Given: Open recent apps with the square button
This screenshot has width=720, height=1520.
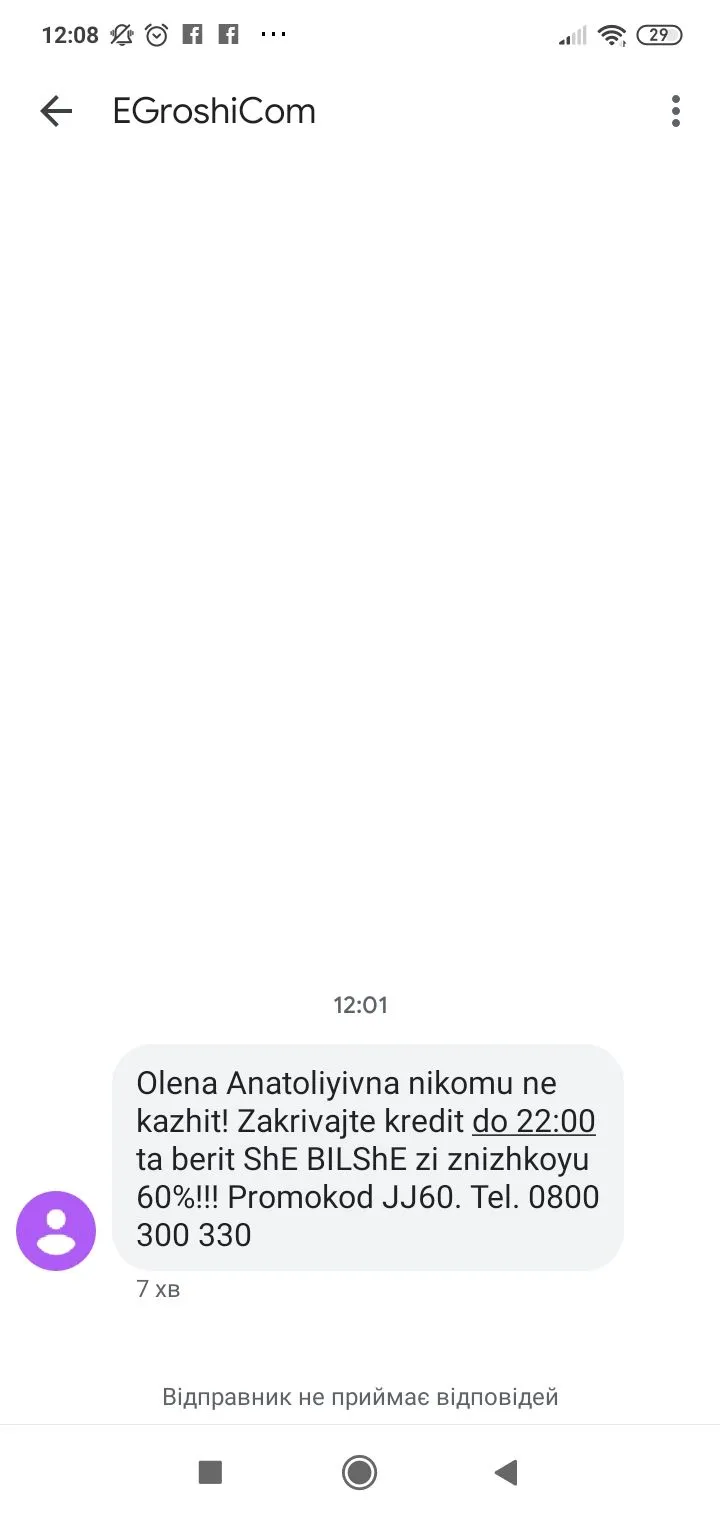Looking at the screenshot, I should point(210,1472).
